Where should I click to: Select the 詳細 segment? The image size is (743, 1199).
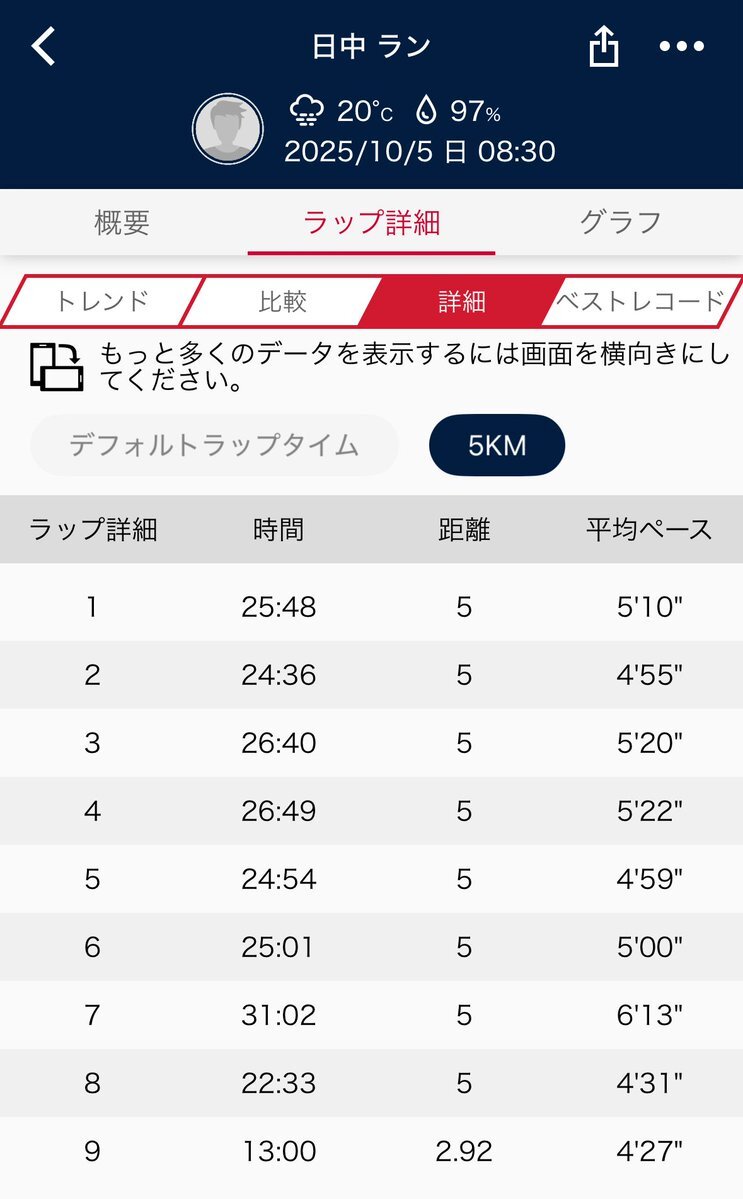click(462, 301)
